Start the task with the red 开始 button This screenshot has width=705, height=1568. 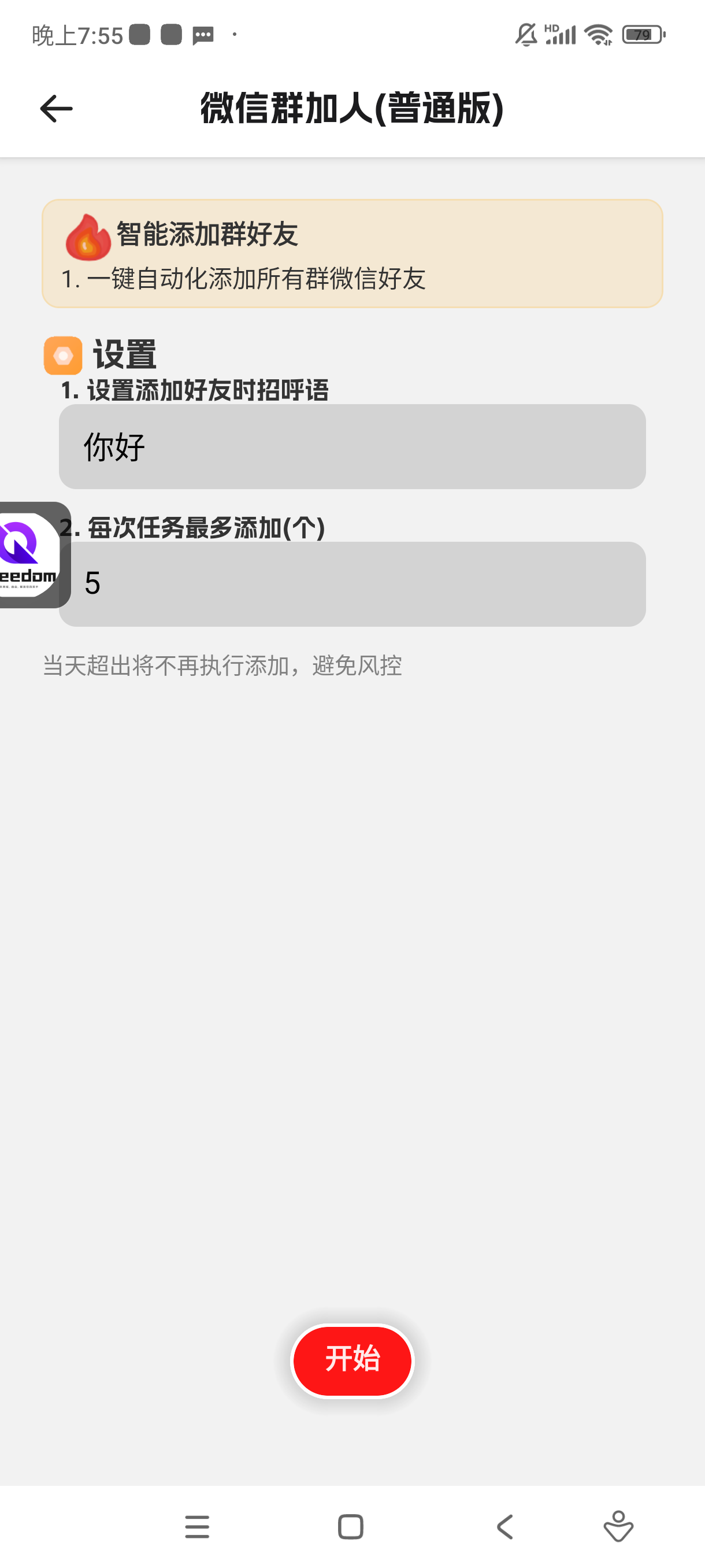pos(352,1360)
